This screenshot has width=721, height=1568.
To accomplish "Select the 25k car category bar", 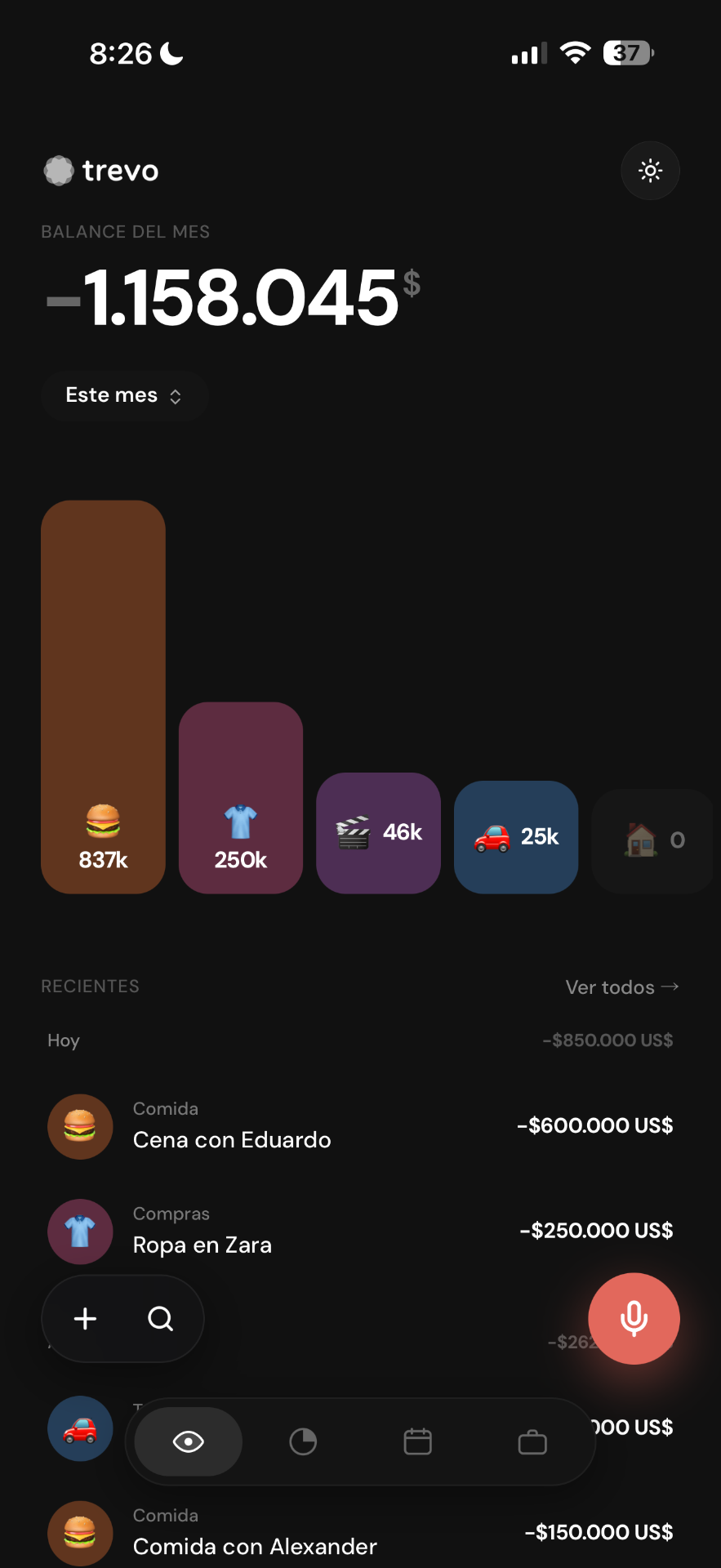I will pos(516,837).
